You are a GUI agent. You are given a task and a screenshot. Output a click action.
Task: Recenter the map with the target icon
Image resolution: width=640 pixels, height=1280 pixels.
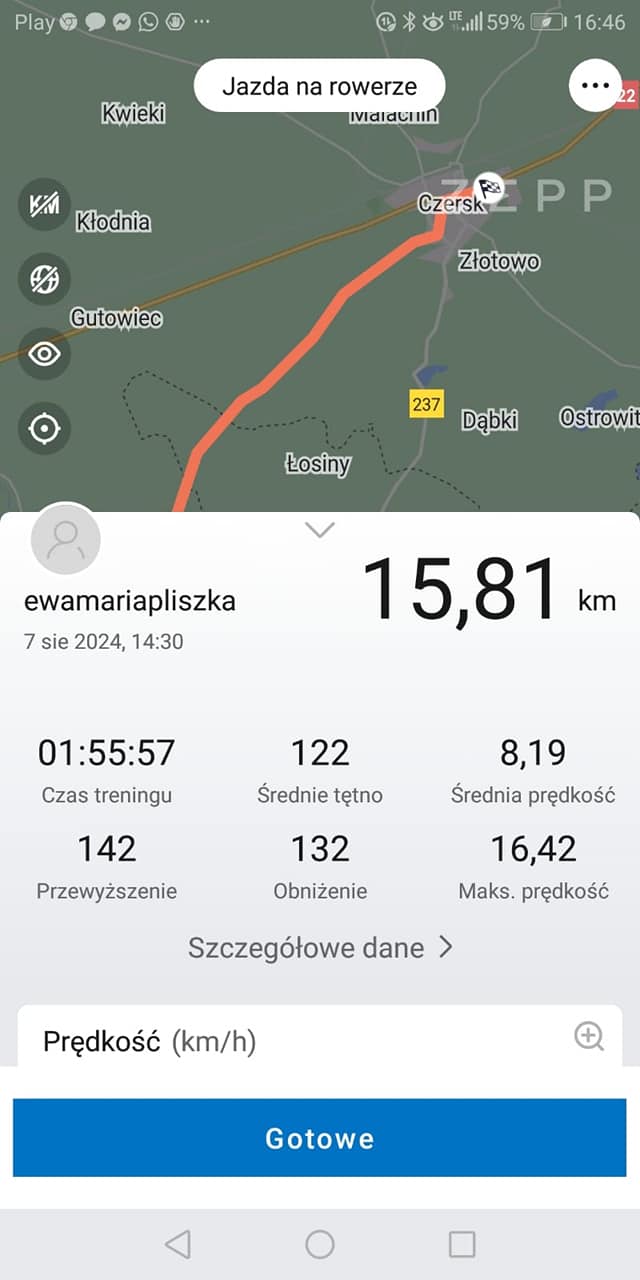tap(45, 429)
